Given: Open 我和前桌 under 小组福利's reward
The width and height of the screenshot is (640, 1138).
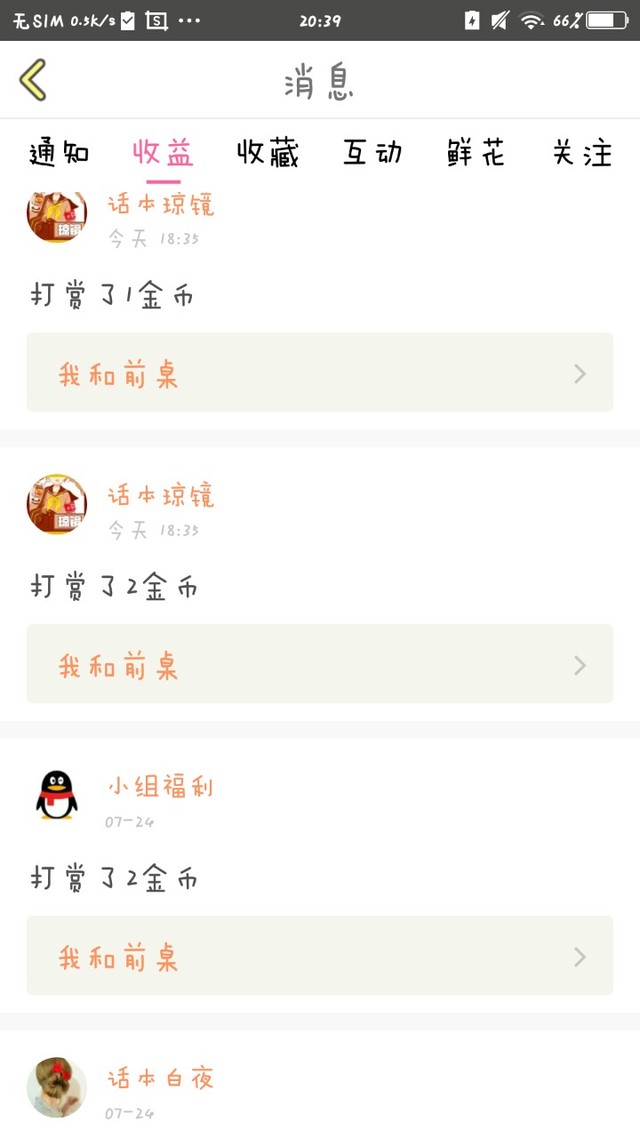Looking at the screenshot, I should point(320,955).
